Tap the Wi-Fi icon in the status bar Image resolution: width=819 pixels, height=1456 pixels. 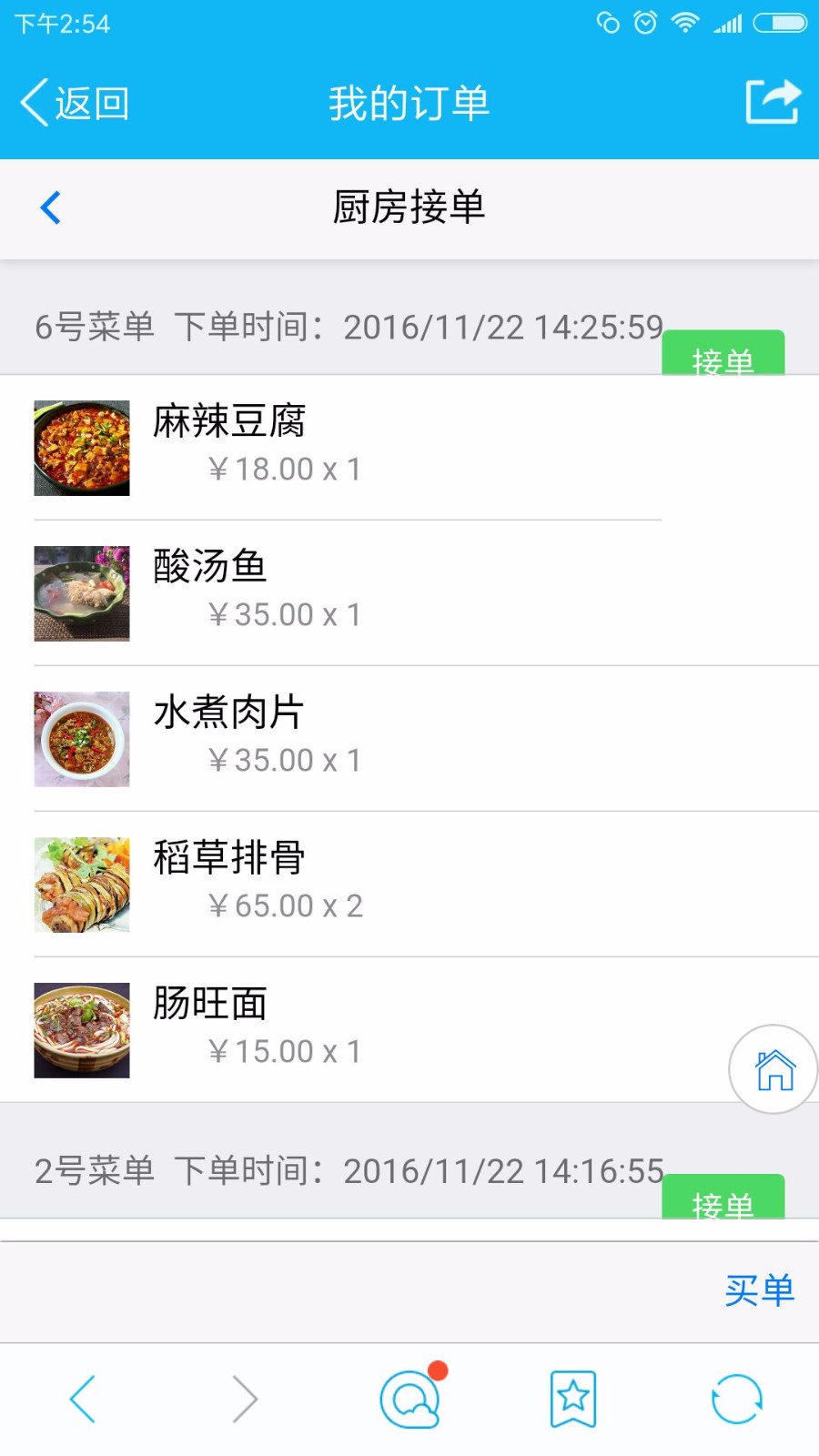(683, 23)
